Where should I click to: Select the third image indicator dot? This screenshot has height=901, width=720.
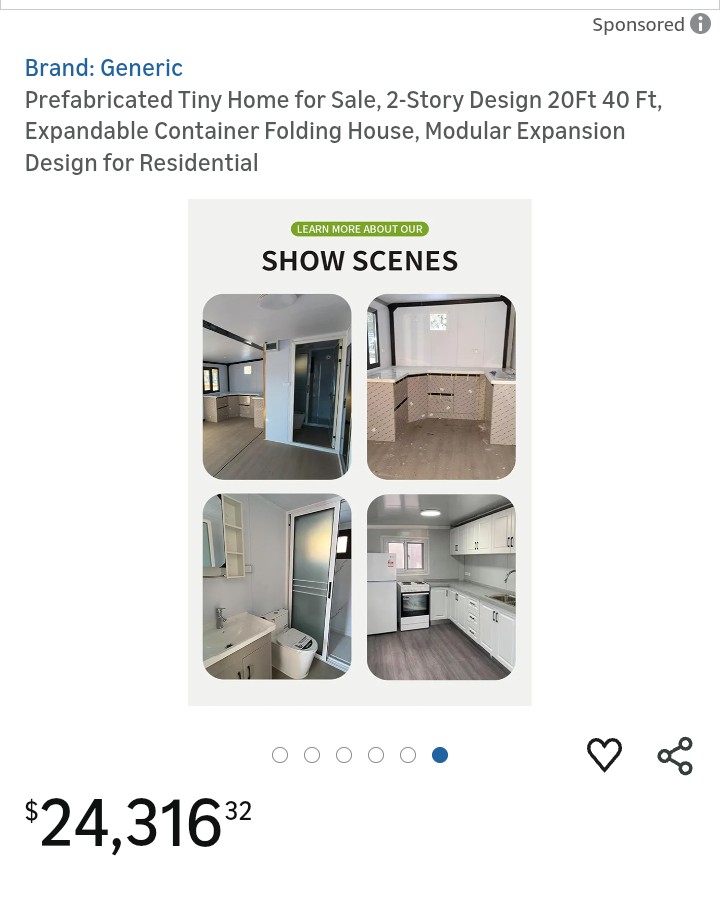tap(344, 755)
